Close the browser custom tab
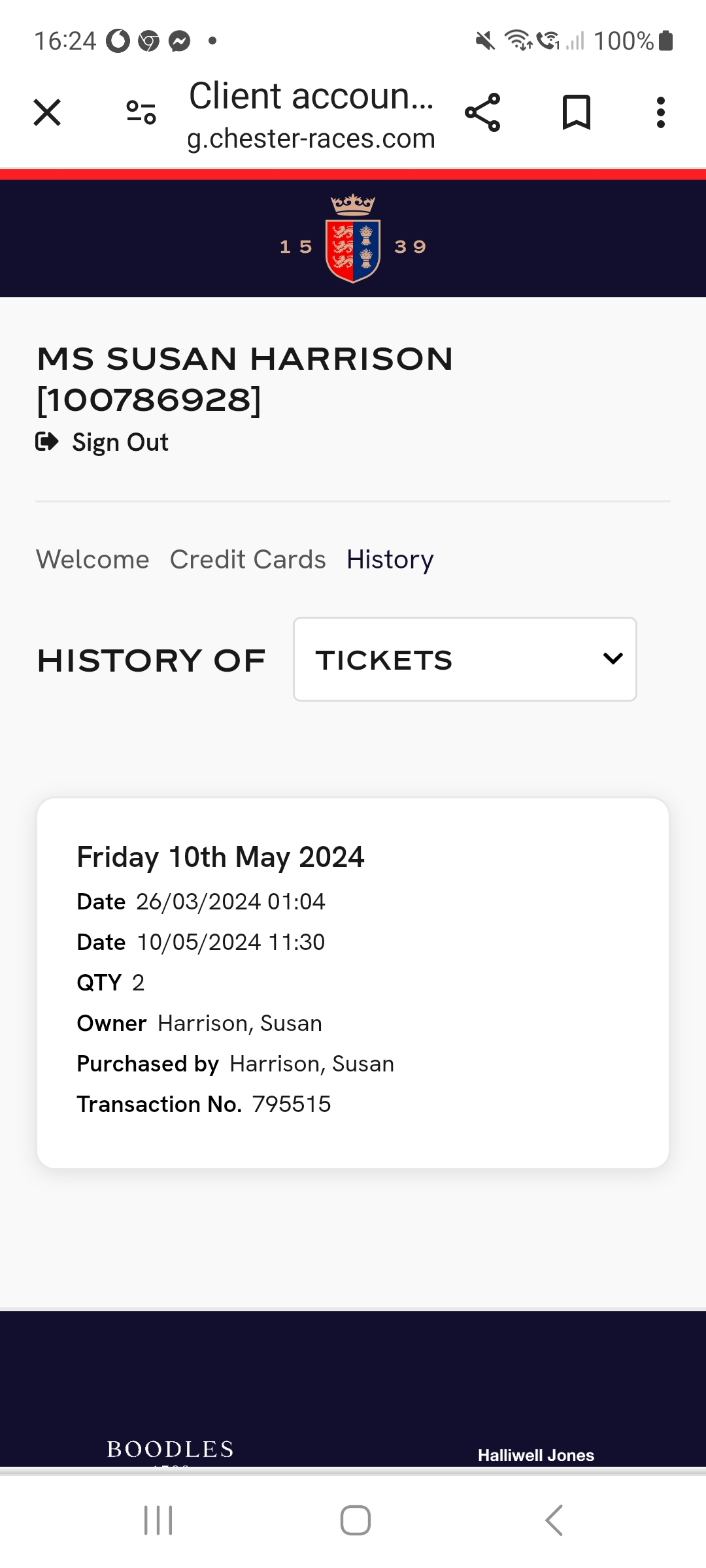Screen dimensions: 706x1568 (47, 112)
